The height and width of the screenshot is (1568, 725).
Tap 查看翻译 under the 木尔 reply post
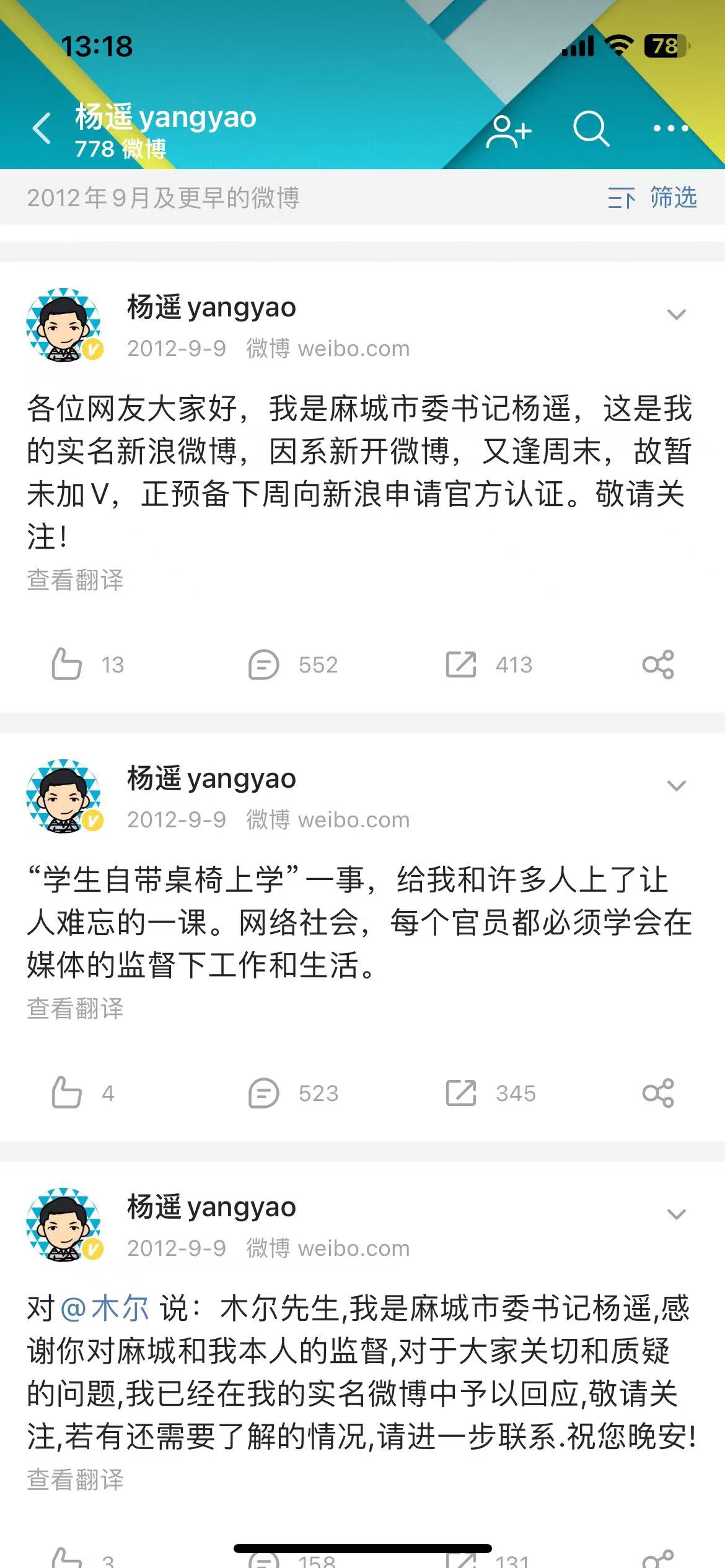[75, 1479]
